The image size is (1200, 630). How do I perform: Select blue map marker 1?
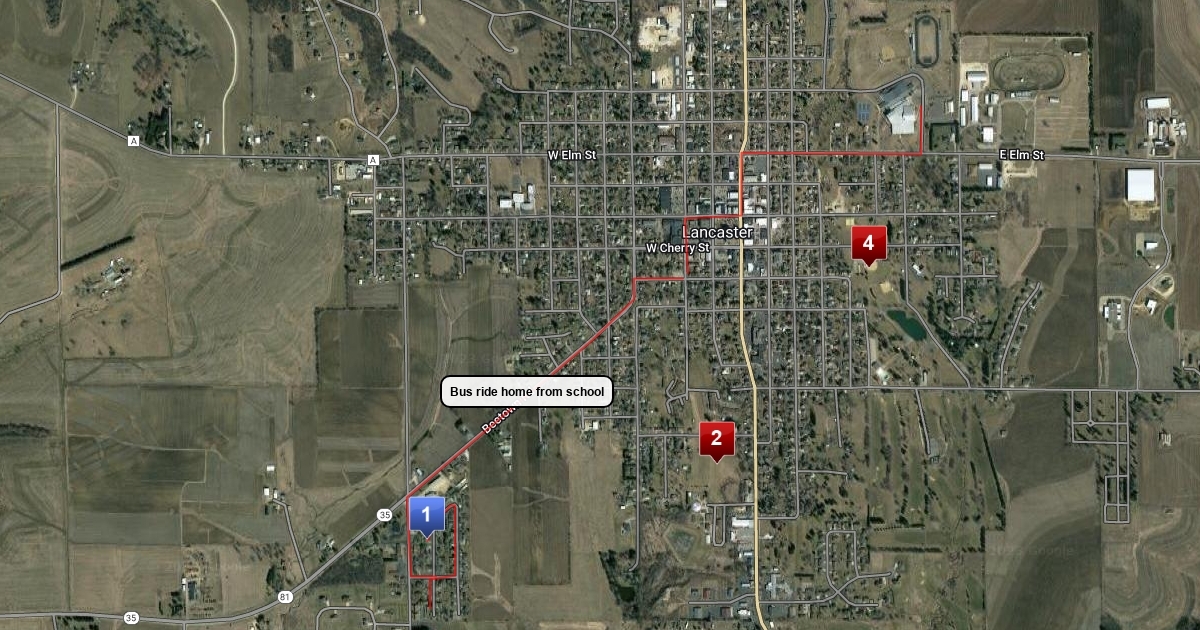(x=427, y=516)
